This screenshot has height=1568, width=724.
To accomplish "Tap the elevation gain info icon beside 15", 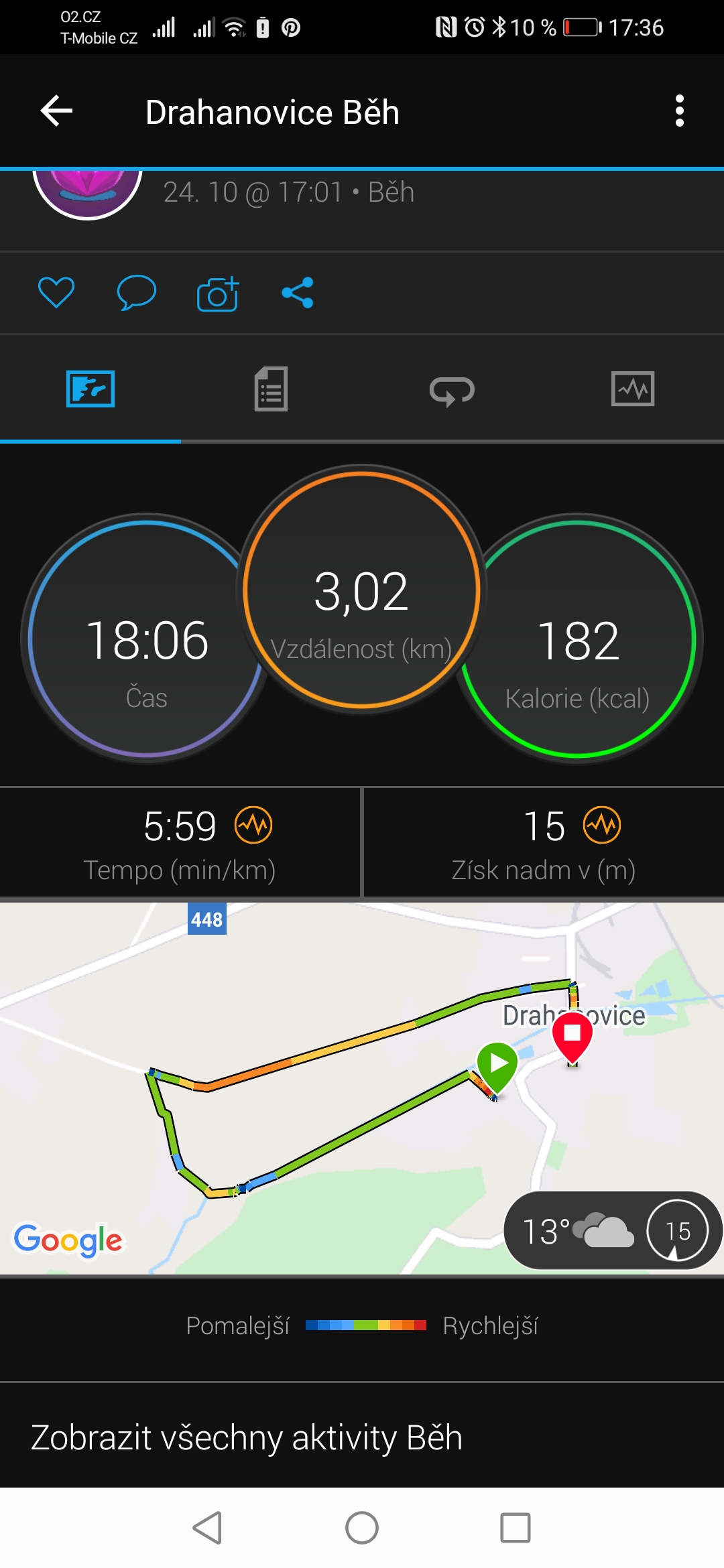I will (x=602, y=825).
